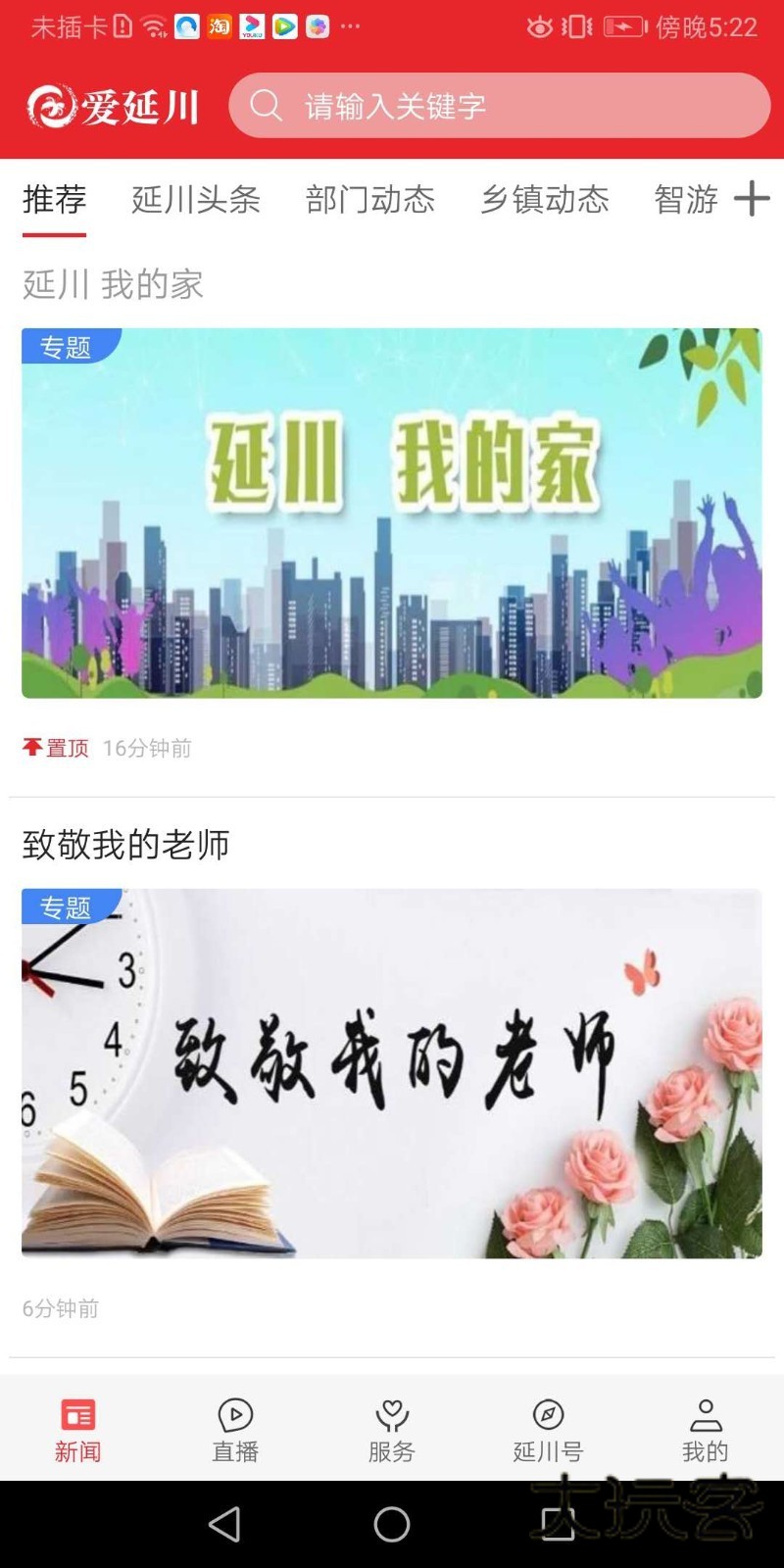Open the 服务 tab

click(392, 1430)
